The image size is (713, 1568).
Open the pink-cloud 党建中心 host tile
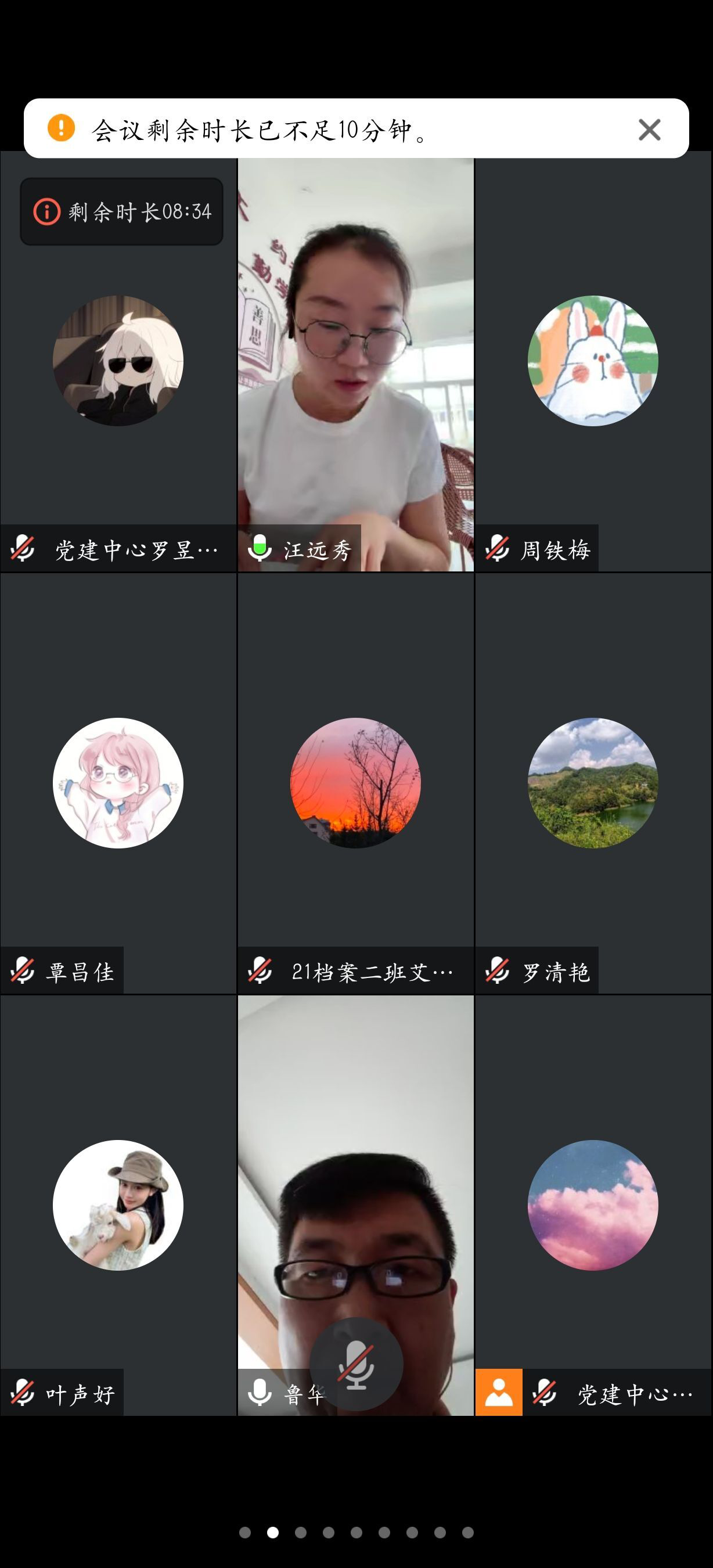593,1205
